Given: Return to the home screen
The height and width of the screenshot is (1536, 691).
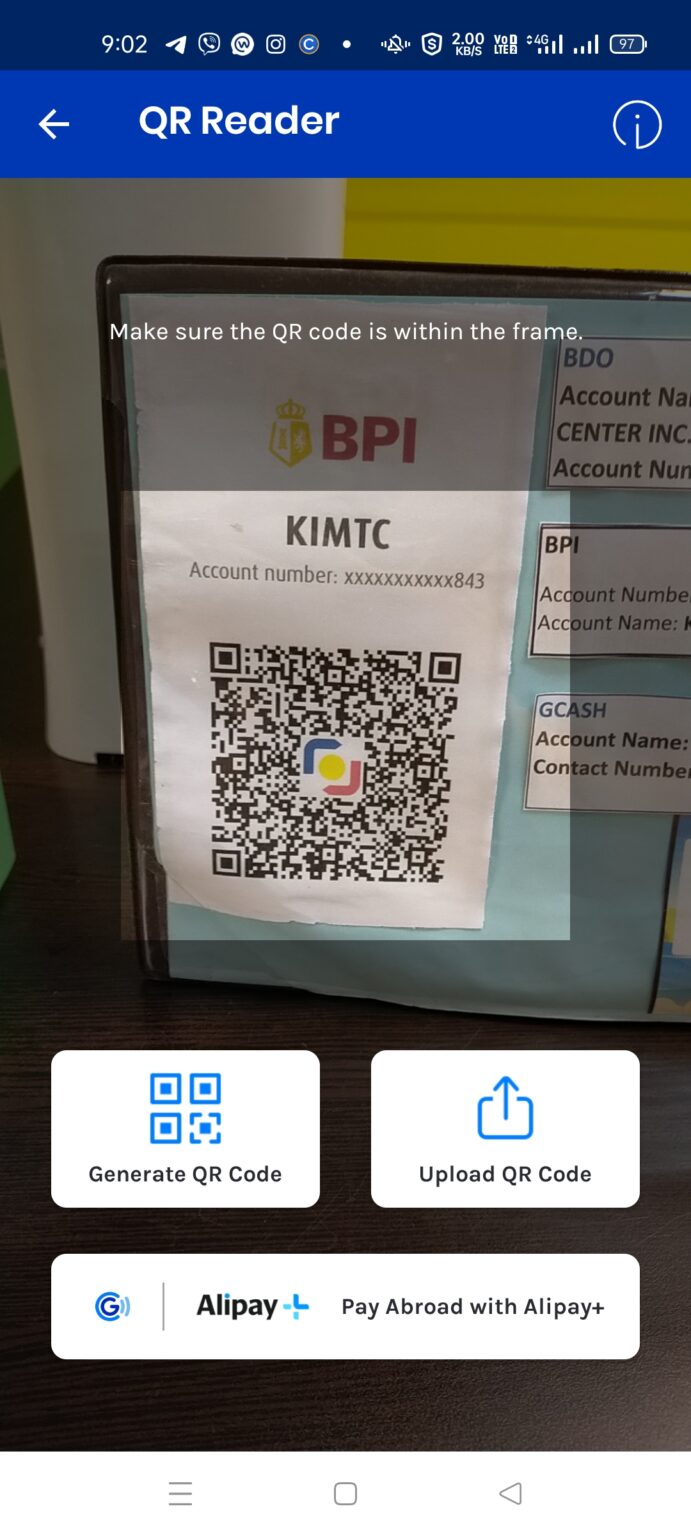Looking at the screenshot, I should coord(345,1494).
